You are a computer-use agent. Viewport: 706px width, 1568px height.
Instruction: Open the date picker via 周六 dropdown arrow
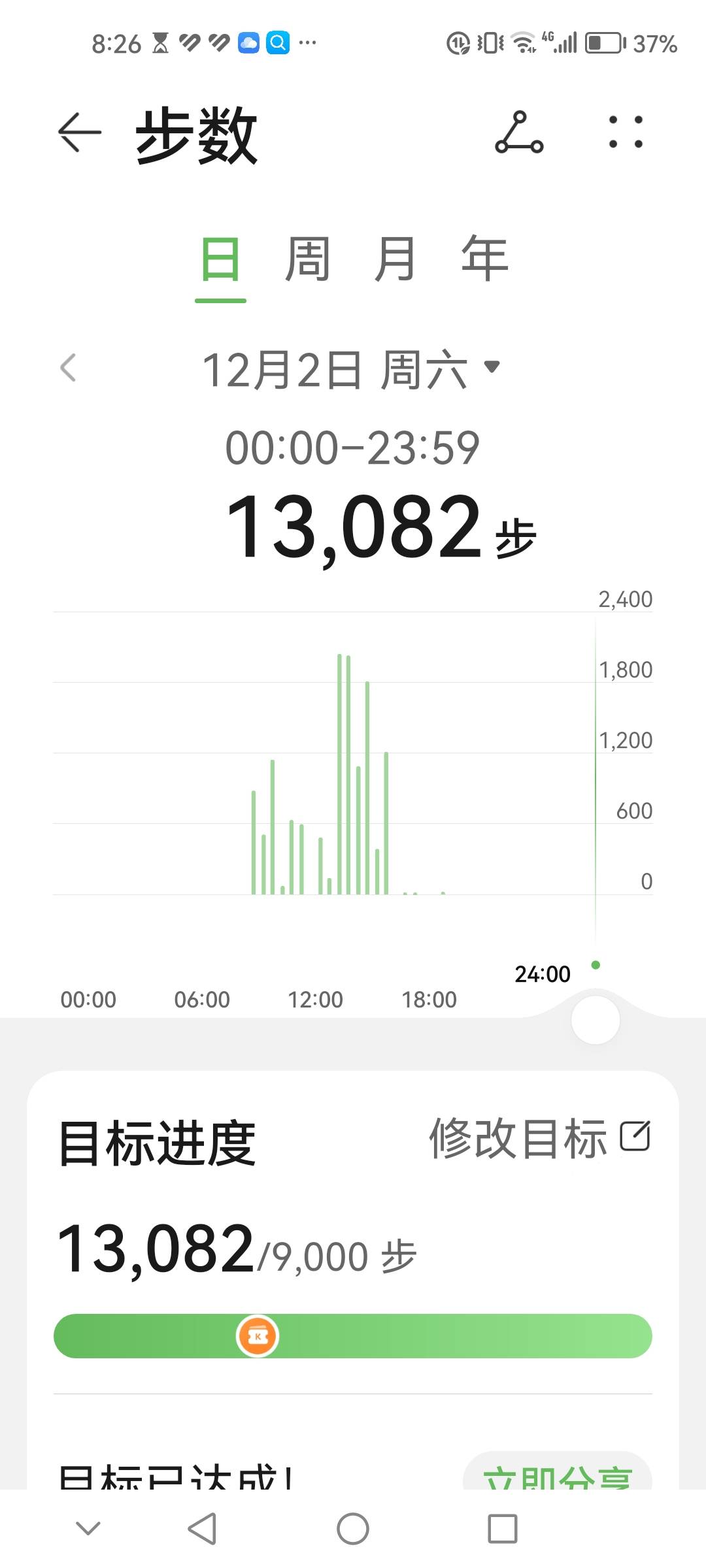pyautogui.click(x=491, y=368)
